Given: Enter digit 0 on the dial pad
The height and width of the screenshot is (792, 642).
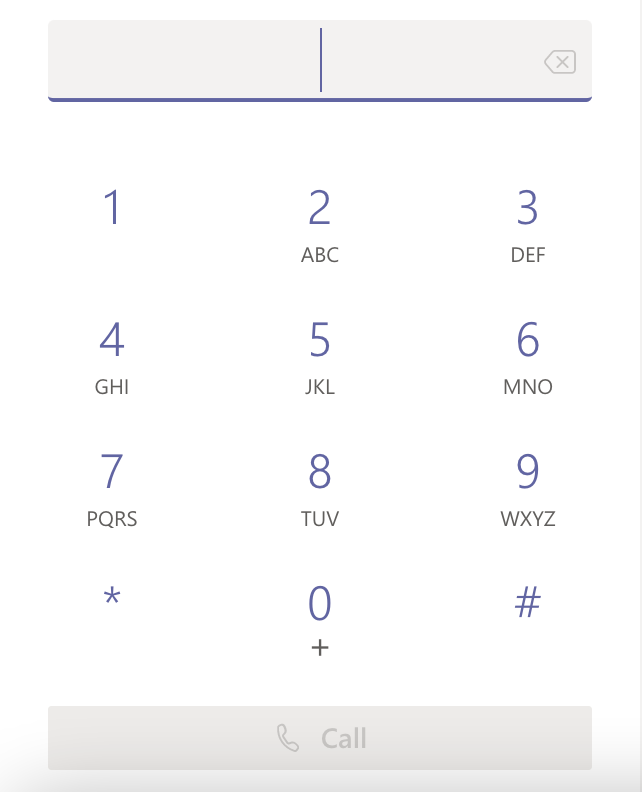Looking at the screenshot, I should point(319,617).
